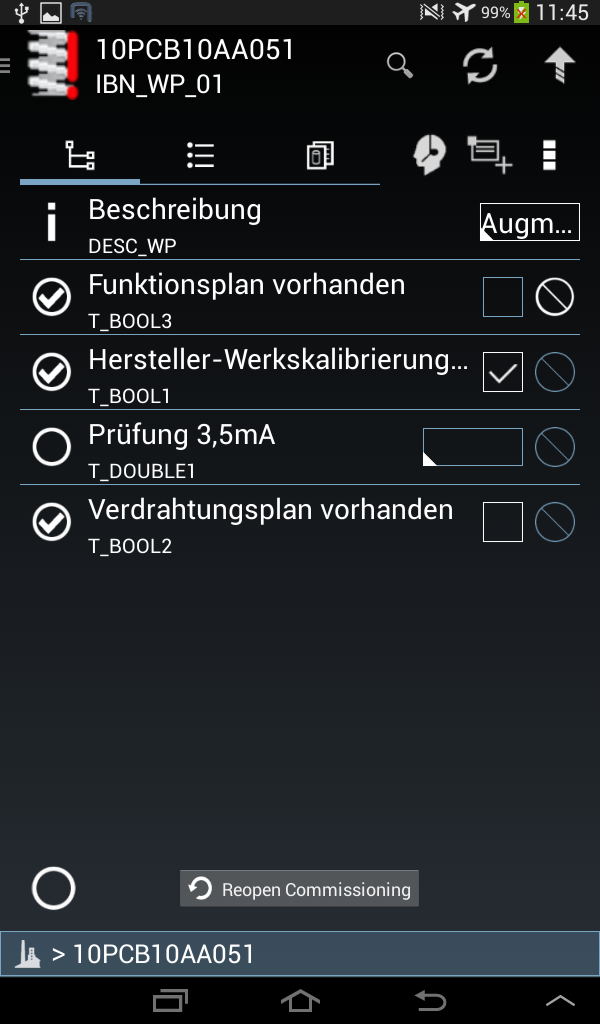Switch to the list view tab

click(200, 156)
